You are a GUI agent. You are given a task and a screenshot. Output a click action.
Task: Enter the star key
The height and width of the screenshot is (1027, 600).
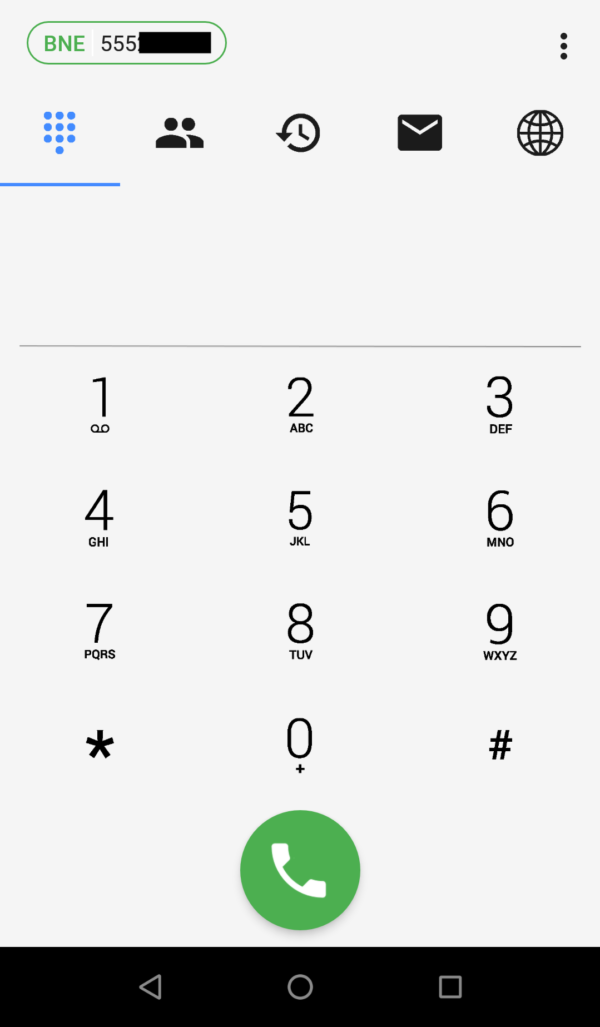tap(100, 745)
